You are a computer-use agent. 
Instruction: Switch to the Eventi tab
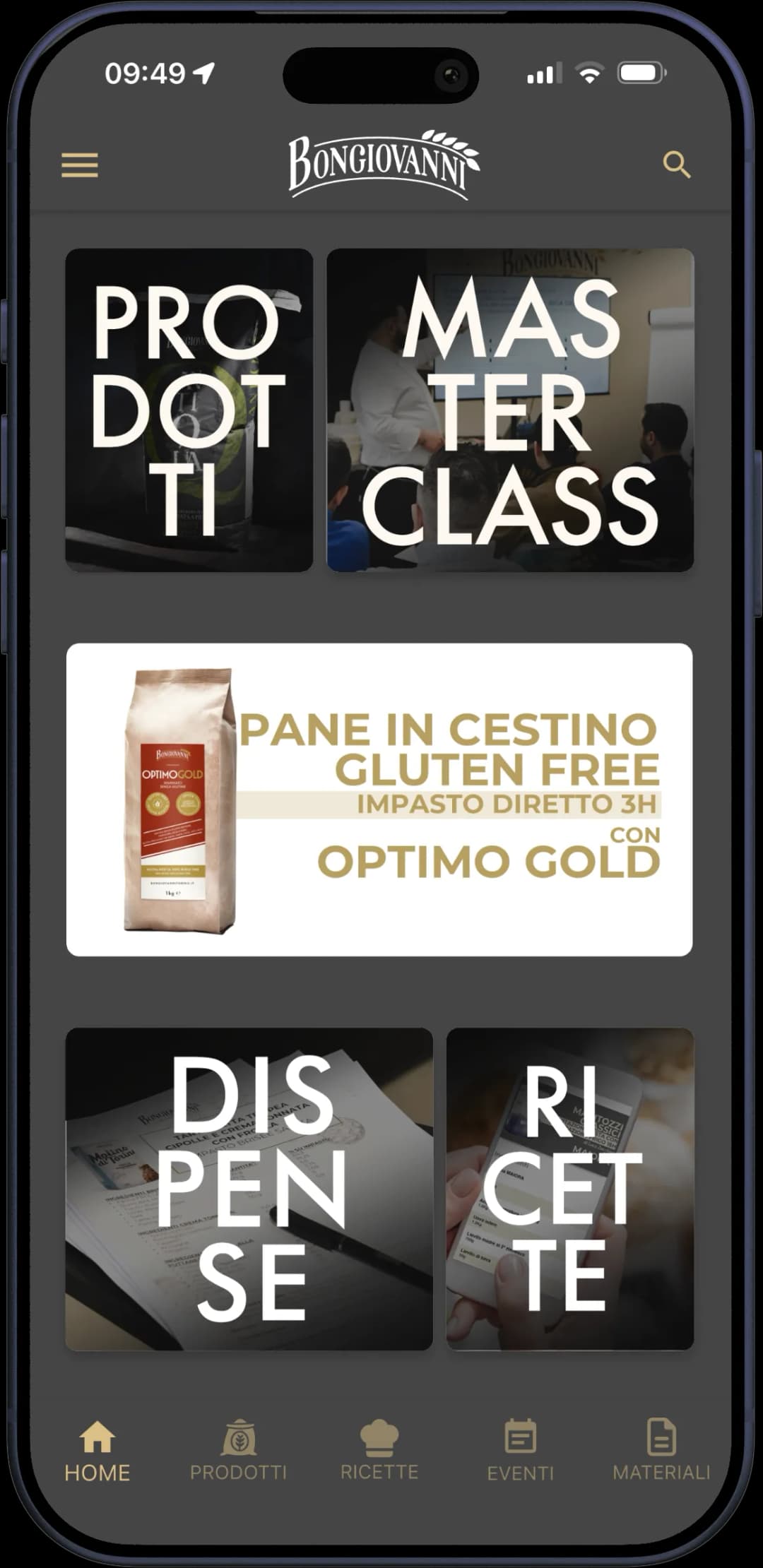521,1451
